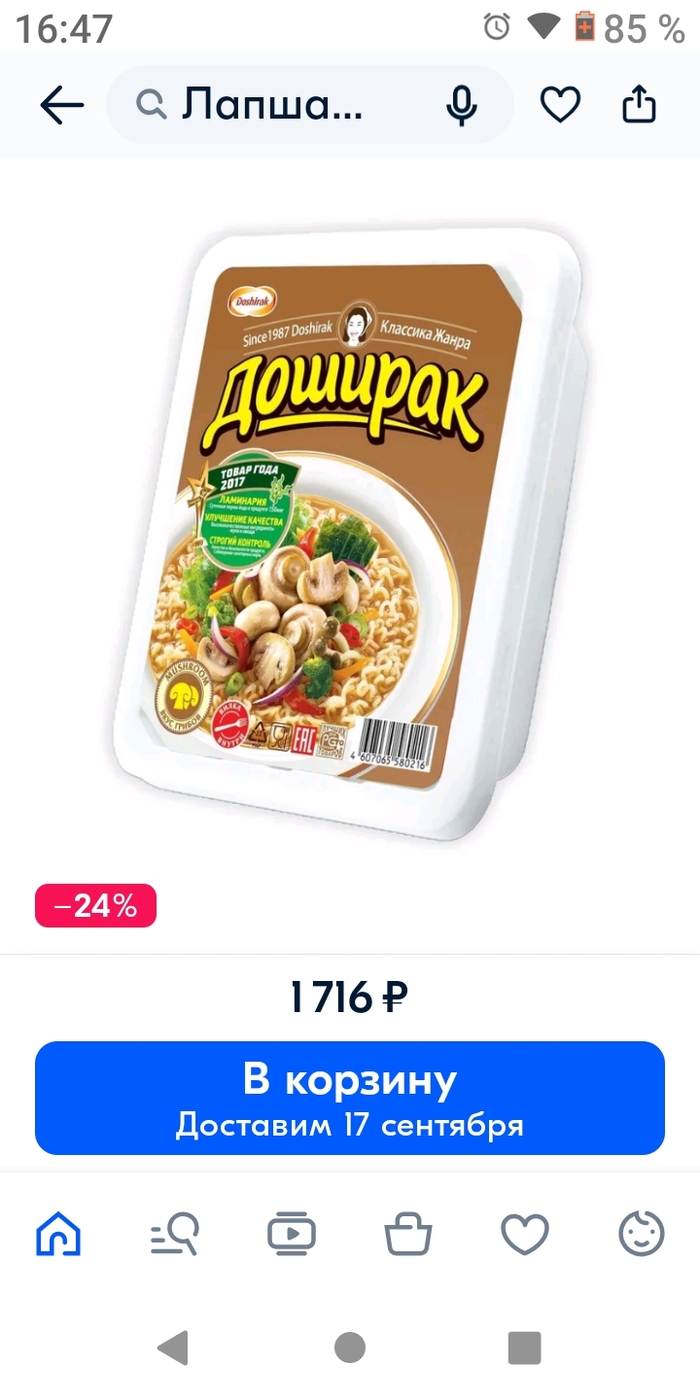The width and height of the screenshot is (700, 1400).
Task: Tap the system home button
Action: coord(350,1348)
